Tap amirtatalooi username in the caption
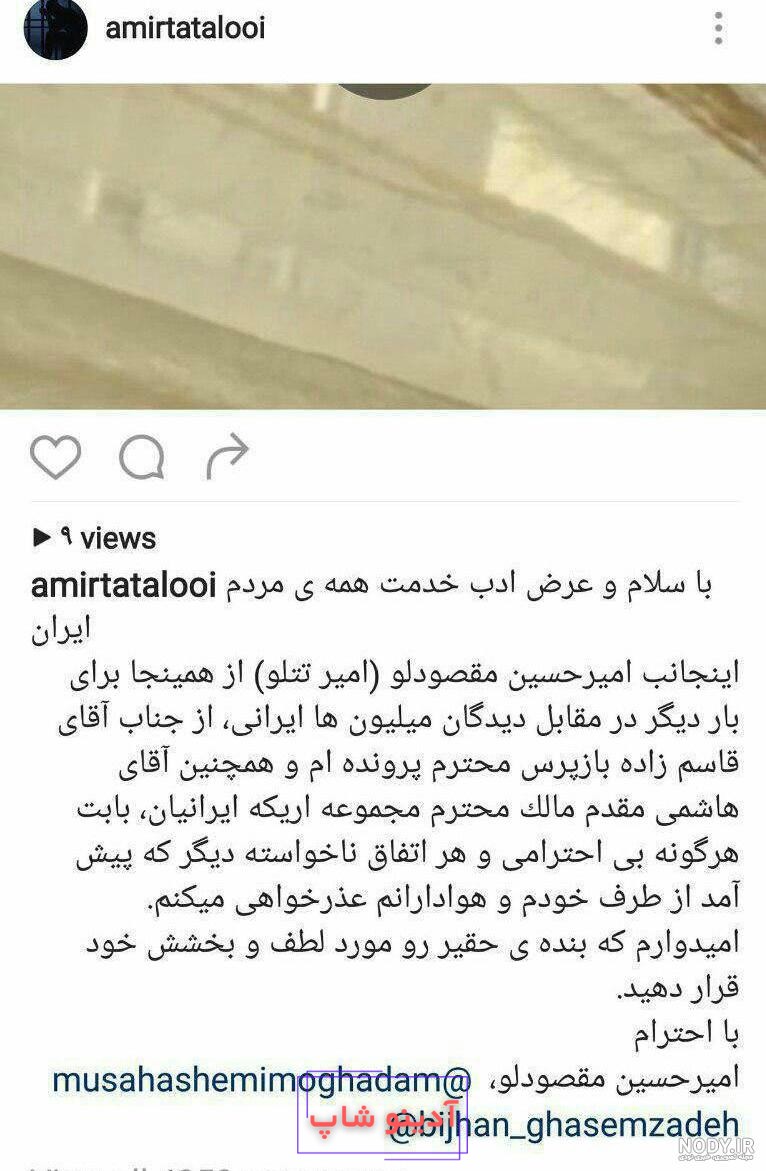This screenshot has height=1171, width=766. [x=123, y=585]
